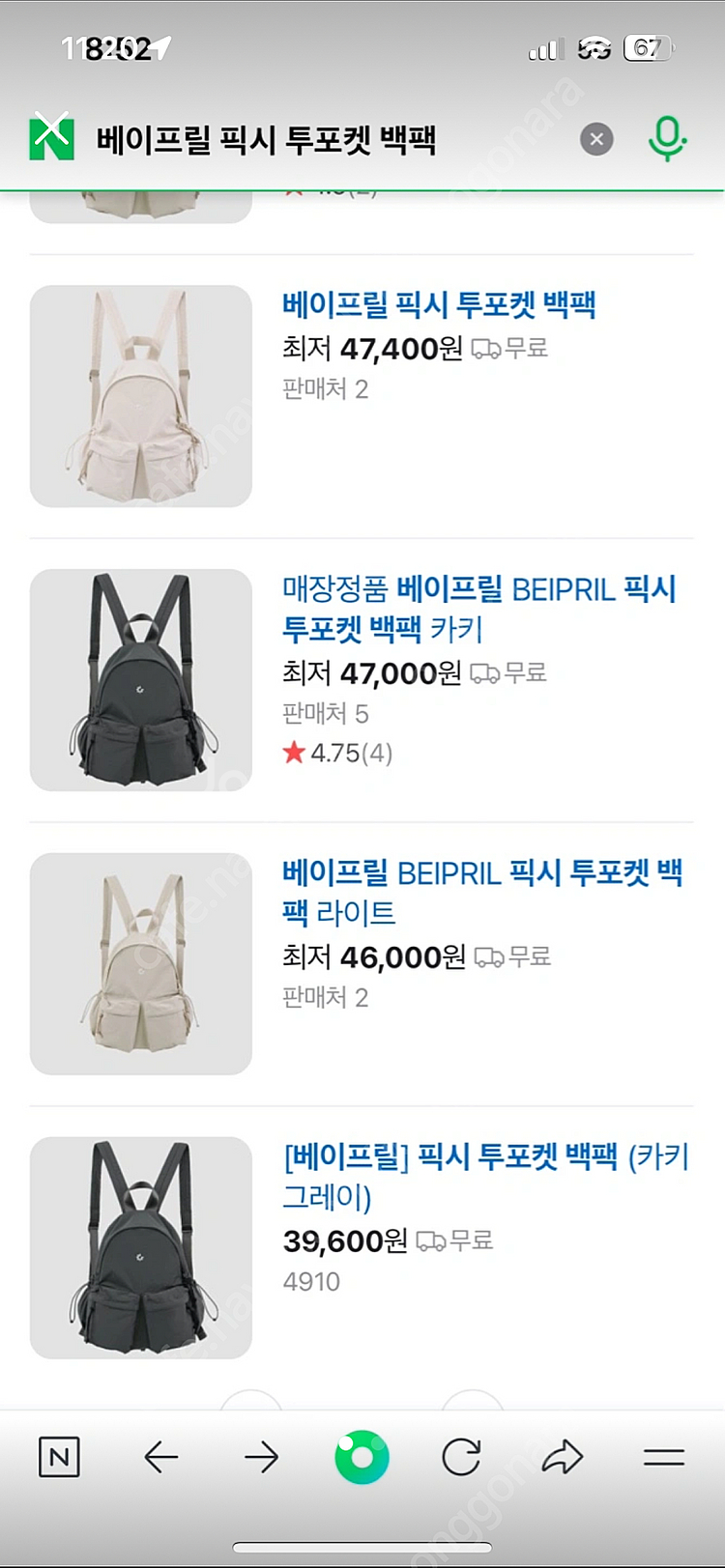
Task: Go back to the previous page
Action: [x=160, y=1457]
